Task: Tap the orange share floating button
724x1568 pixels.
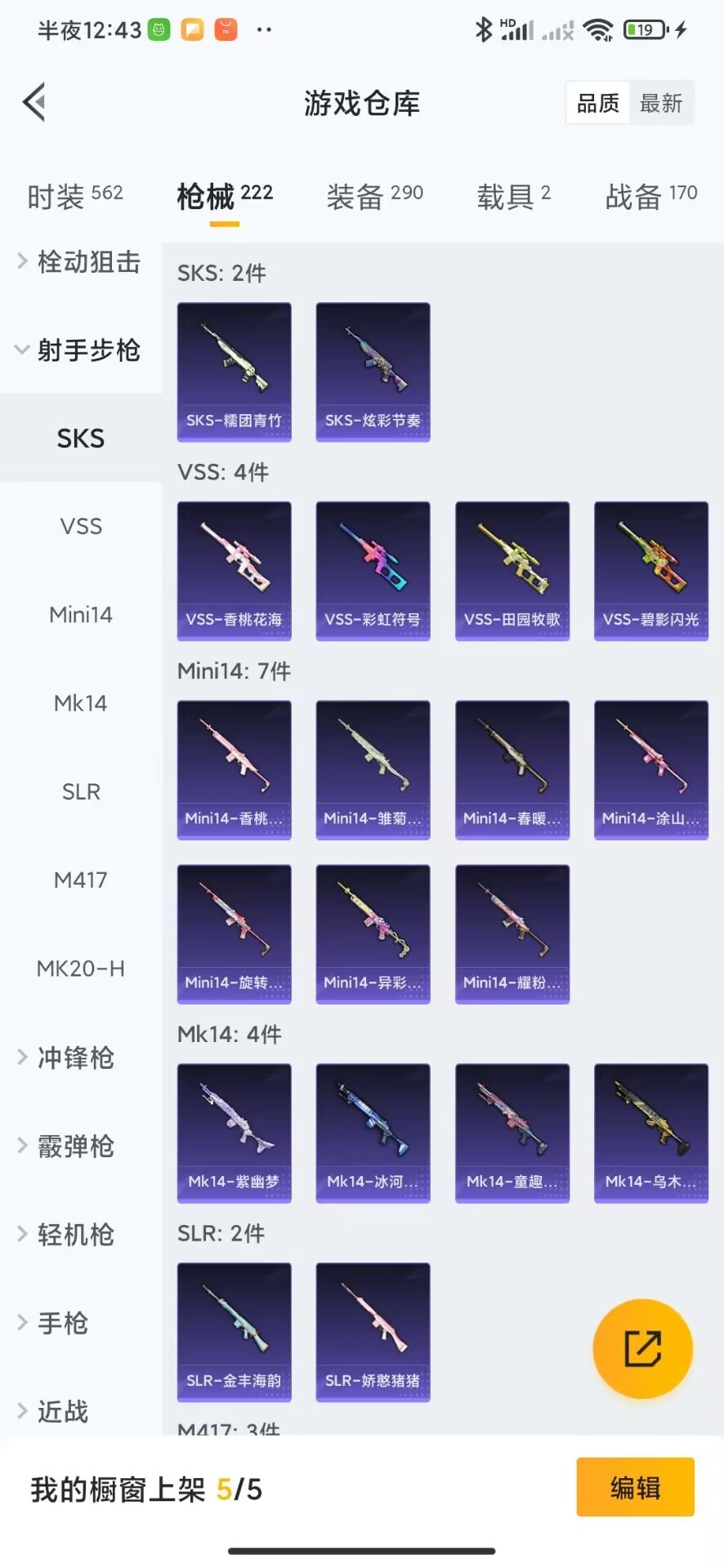Action: tap(643, 1348)
